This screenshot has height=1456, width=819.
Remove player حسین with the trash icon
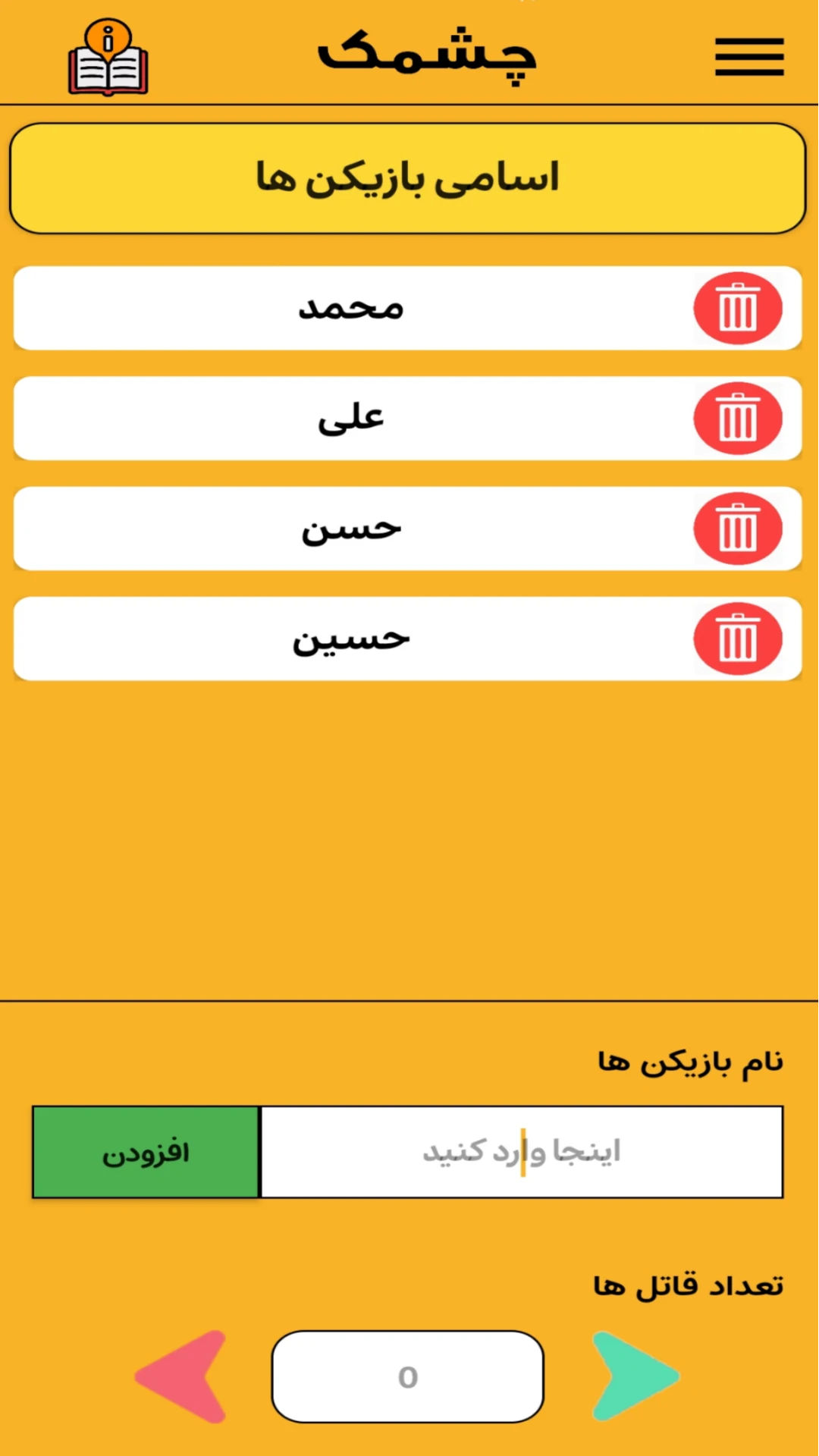click(x=737, y=639)
